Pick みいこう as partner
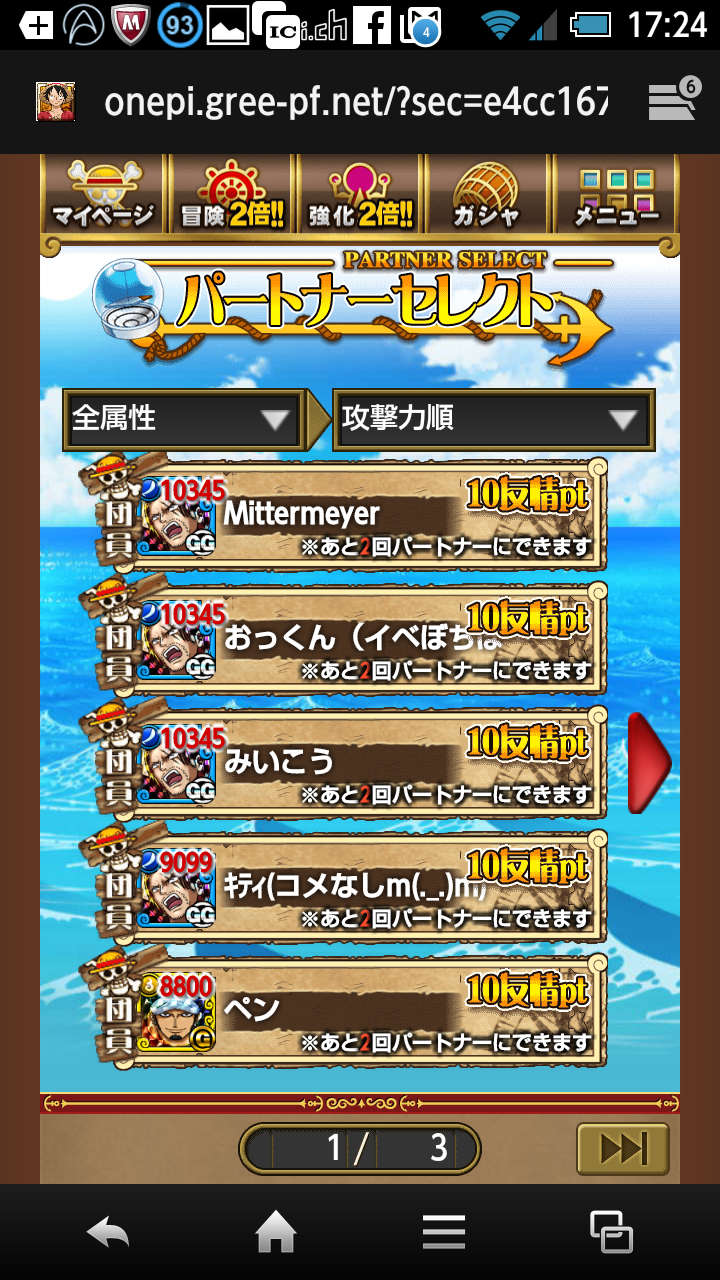The height and width of the screenshot is (1280, 720). 370,764
